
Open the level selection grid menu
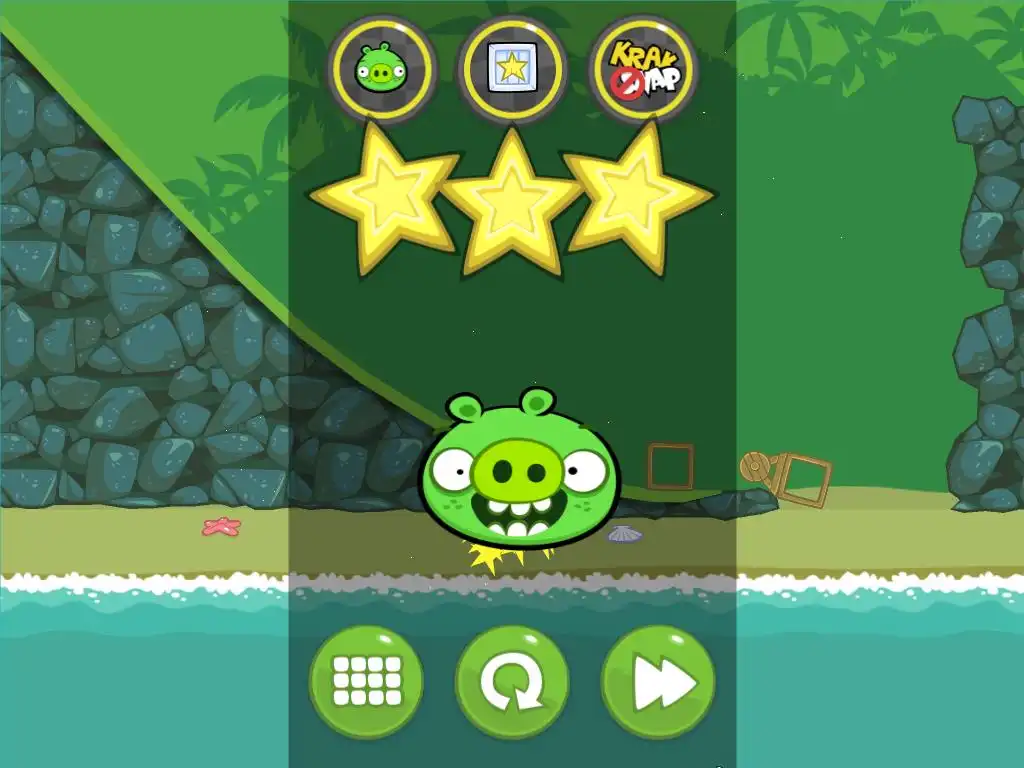366,683
